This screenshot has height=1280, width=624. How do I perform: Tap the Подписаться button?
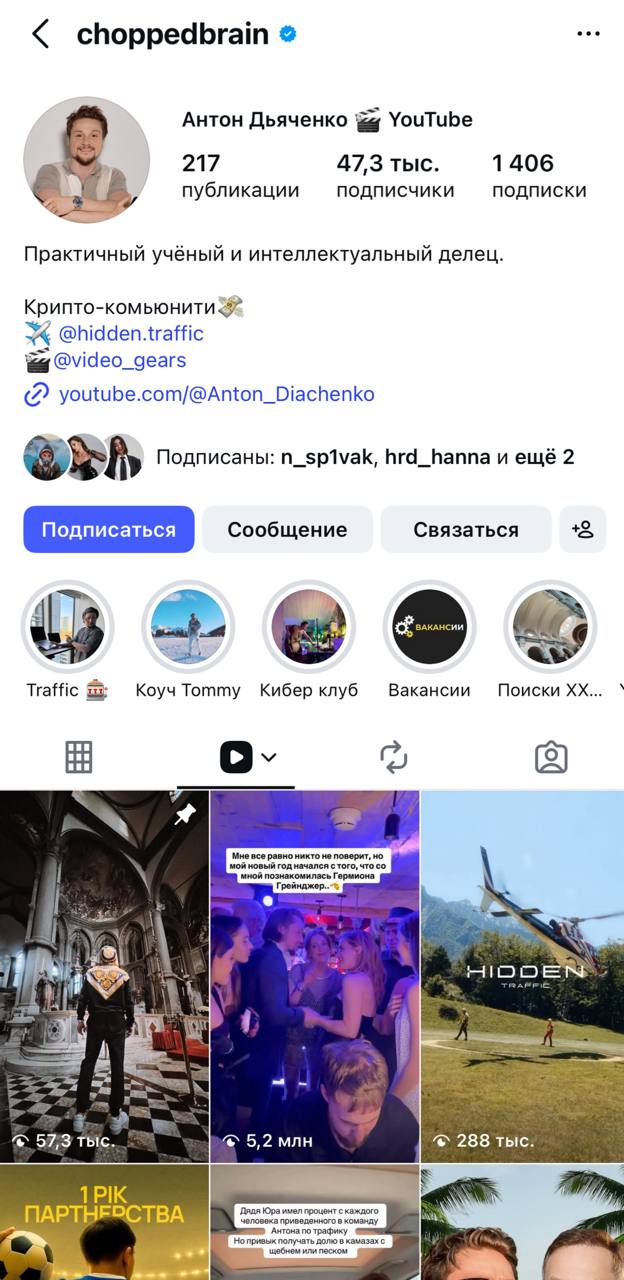click(109, 529)
